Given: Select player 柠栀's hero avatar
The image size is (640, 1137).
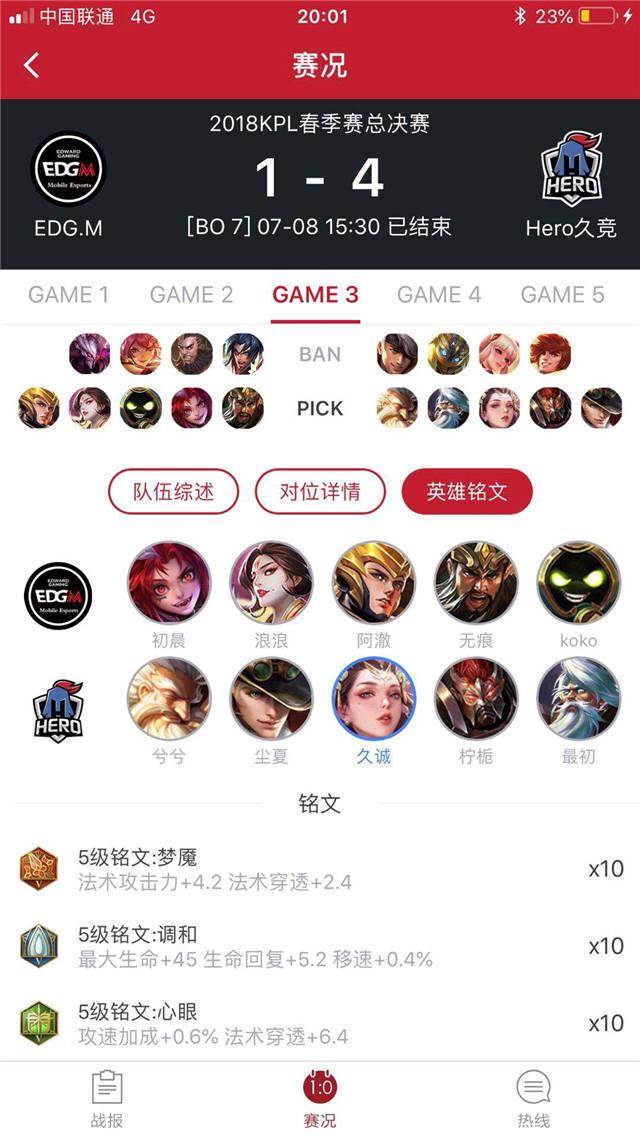Looking at the screenshot, I should [x=476, y=698].
